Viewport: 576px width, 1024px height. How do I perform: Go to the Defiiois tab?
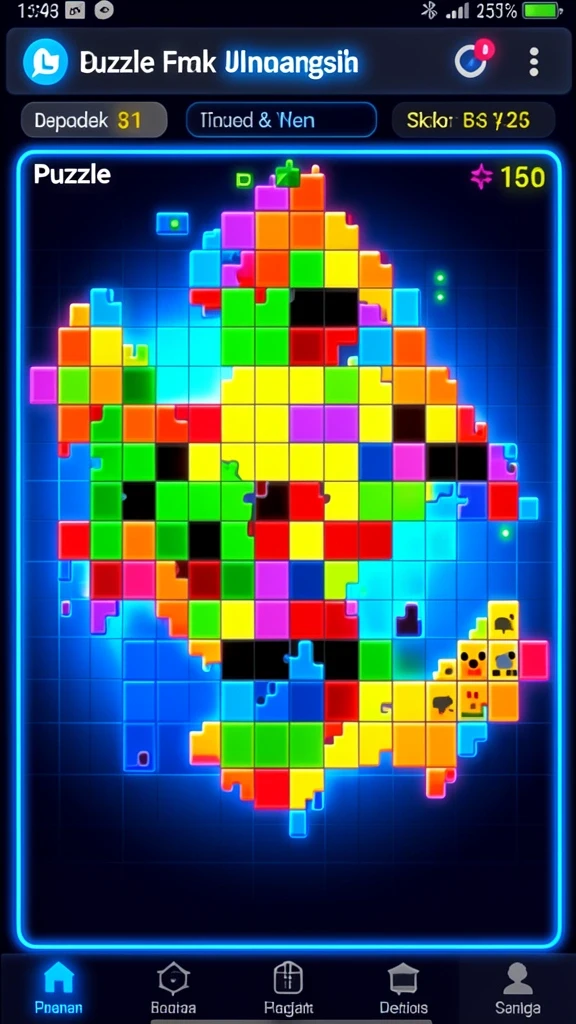[404, 987]
